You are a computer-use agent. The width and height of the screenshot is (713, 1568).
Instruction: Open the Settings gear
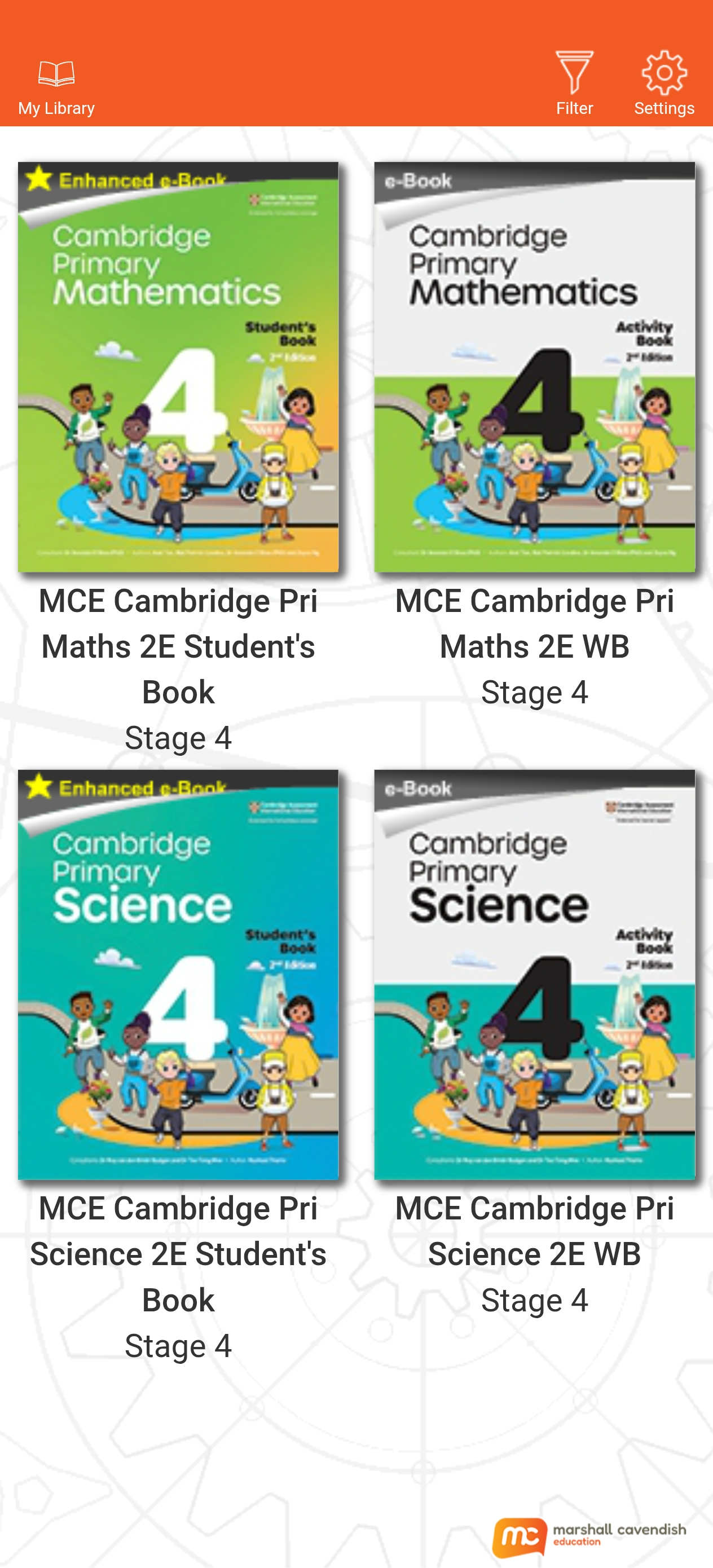tap(664, 83)
